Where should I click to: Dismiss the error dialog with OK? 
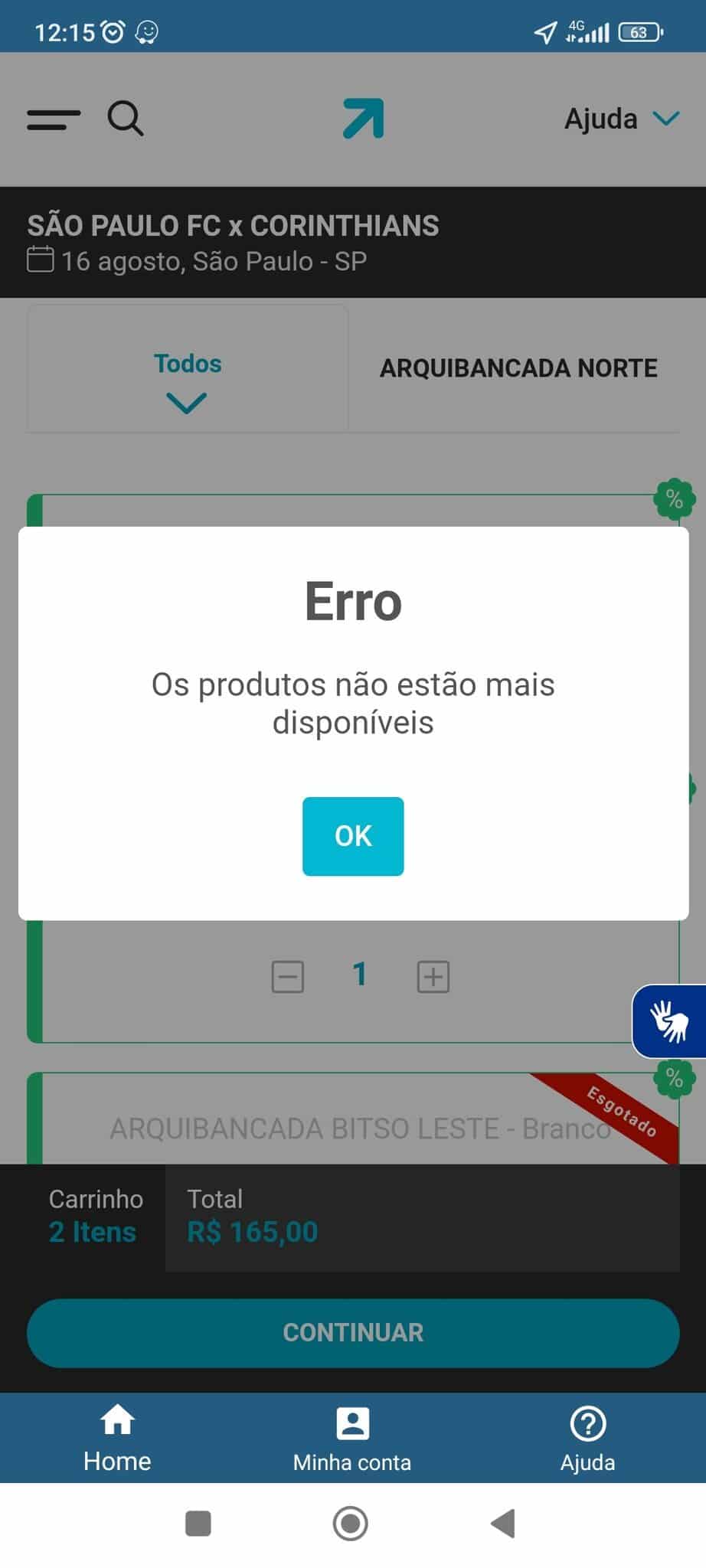[x=352, y=836]
